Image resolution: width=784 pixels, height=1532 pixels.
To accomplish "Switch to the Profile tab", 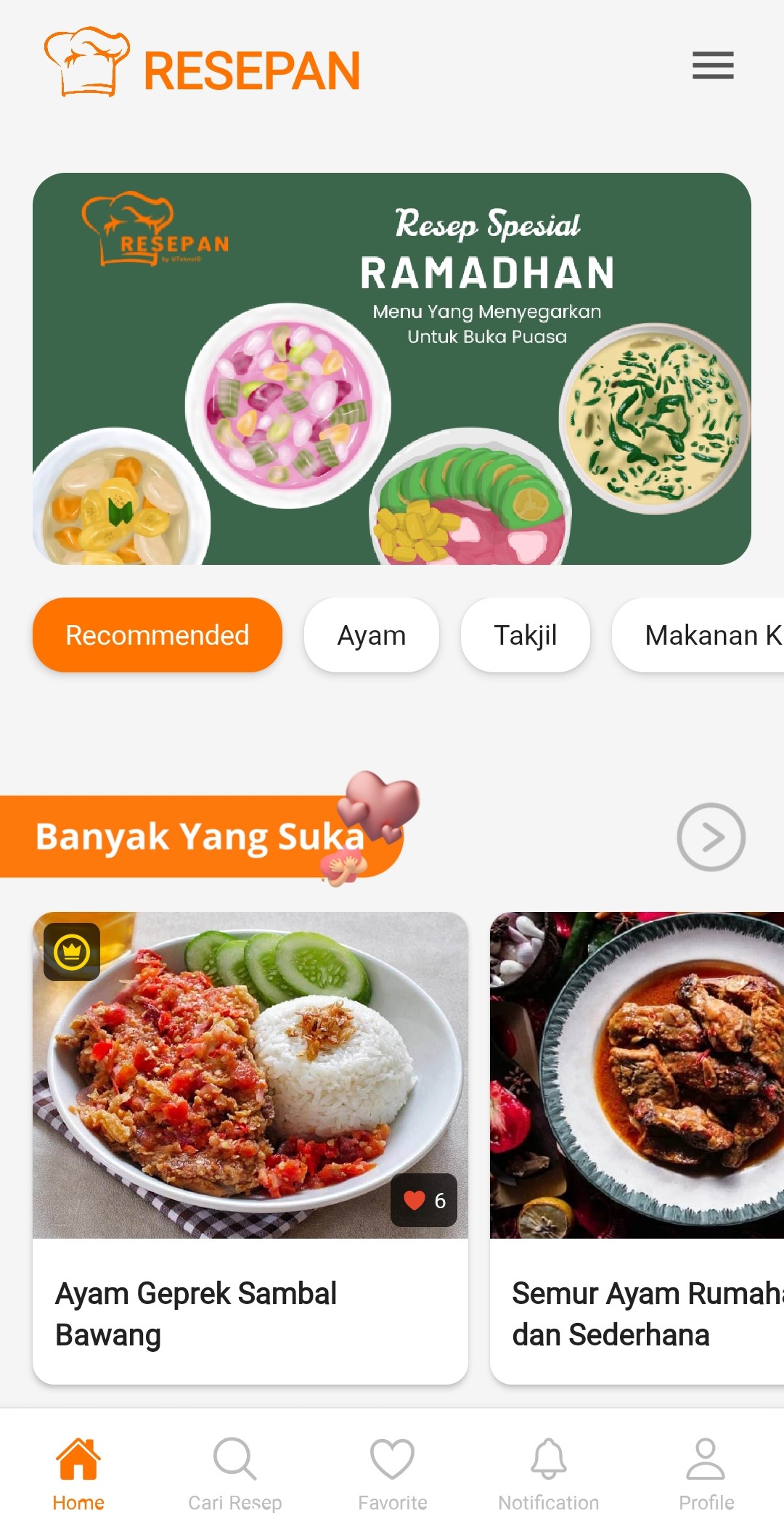I will 706,1472.
